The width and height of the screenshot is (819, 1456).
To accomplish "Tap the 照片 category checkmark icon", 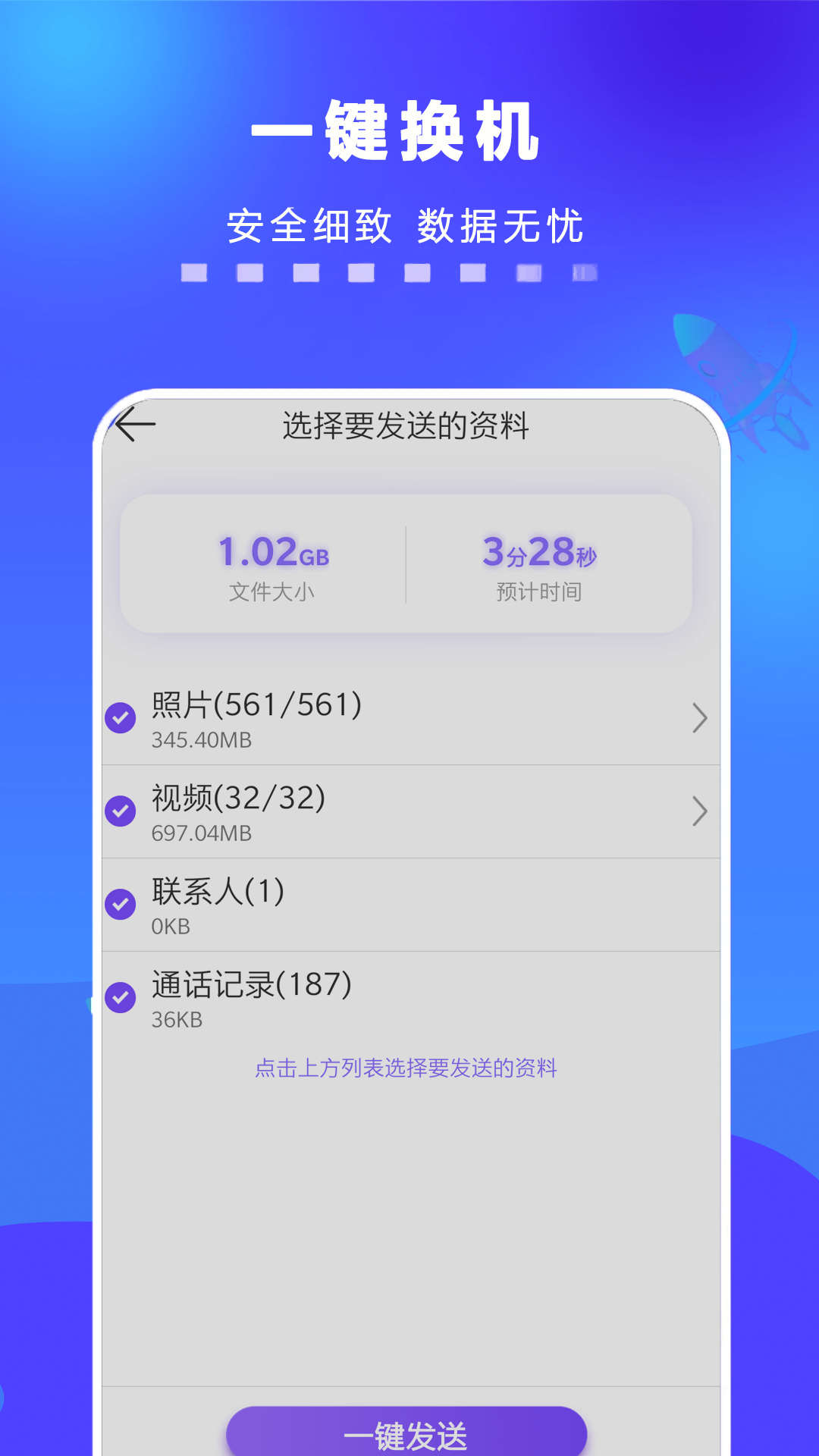I will (119, 717).
